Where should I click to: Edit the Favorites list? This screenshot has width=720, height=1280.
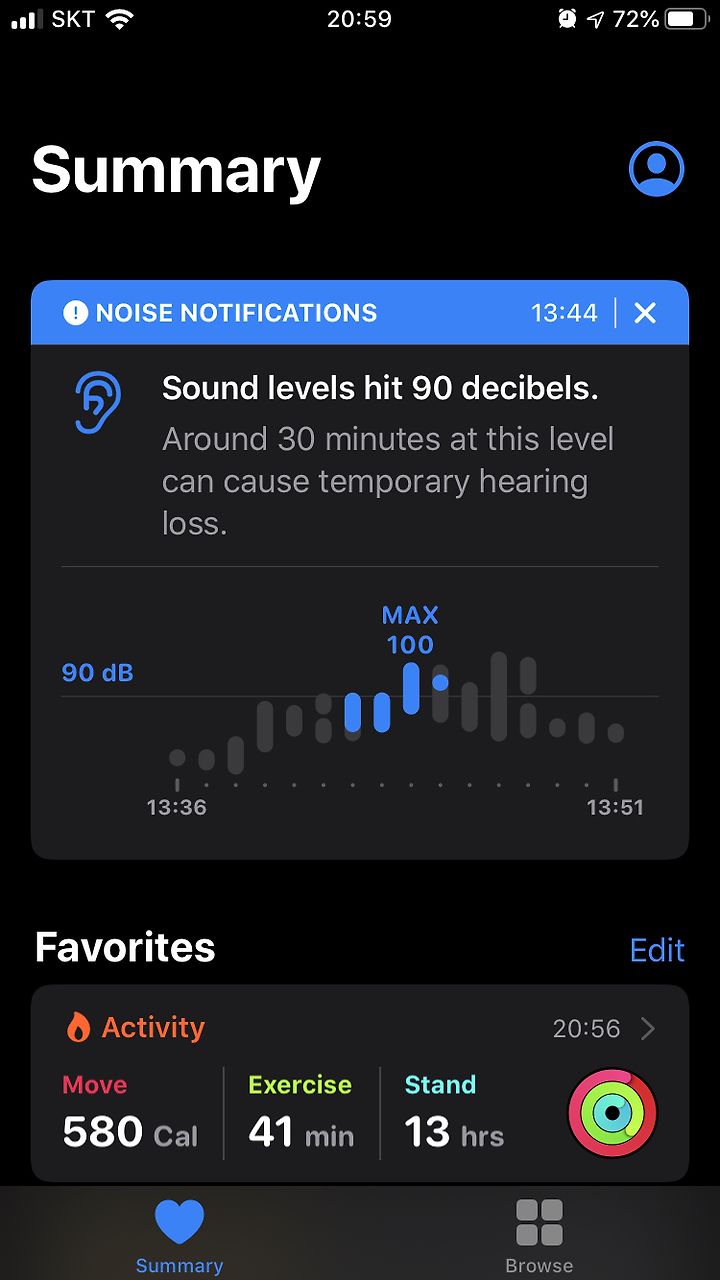[x=657, y=949]
